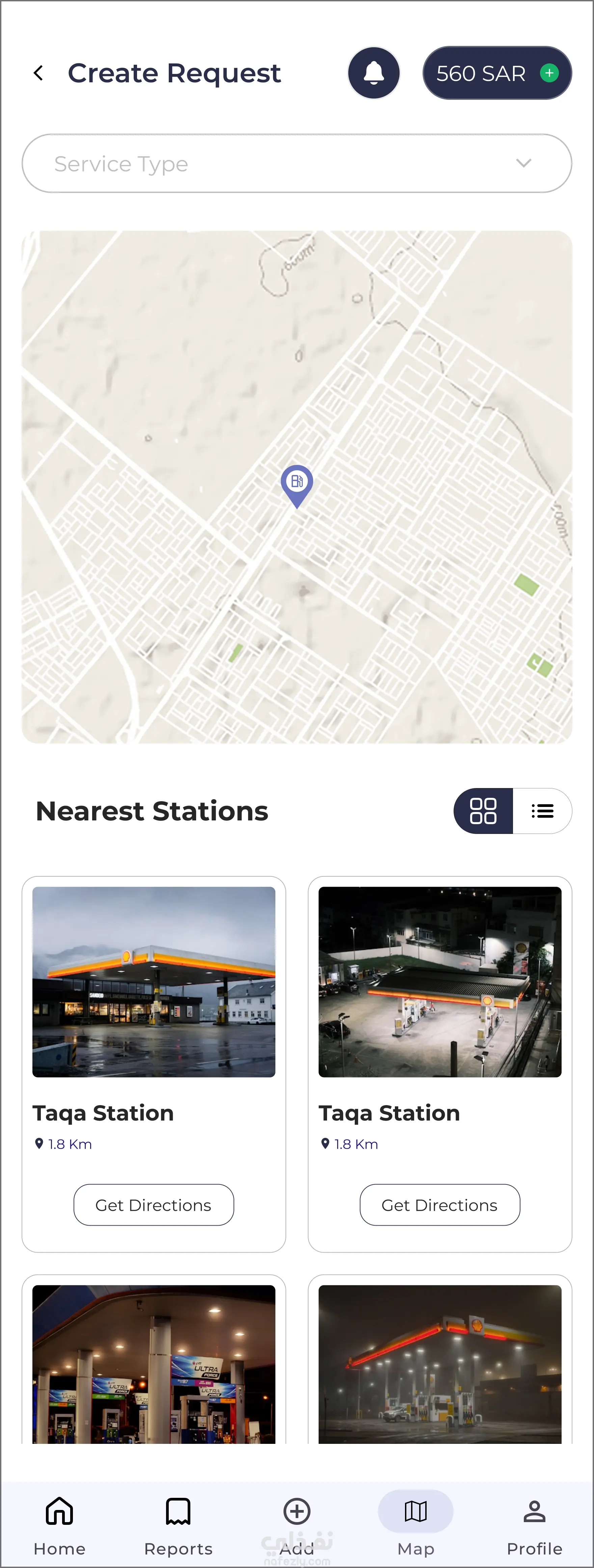Open the foggy red-lit station card
This screenshot has height=1568, width=594.
click(x=439, y=1364)
